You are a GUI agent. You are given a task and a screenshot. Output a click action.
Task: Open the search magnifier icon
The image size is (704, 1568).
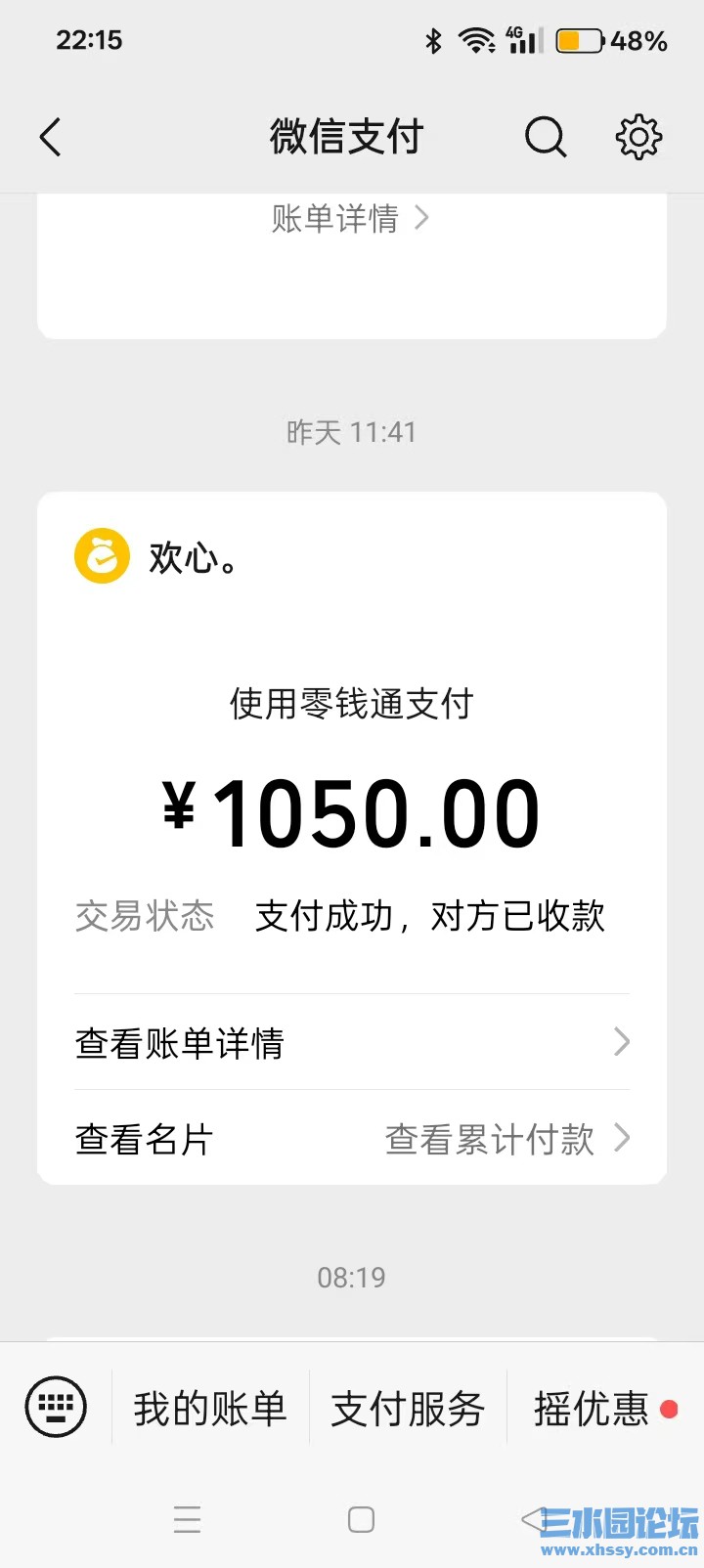pyautogui.click(x=545, y=137)
